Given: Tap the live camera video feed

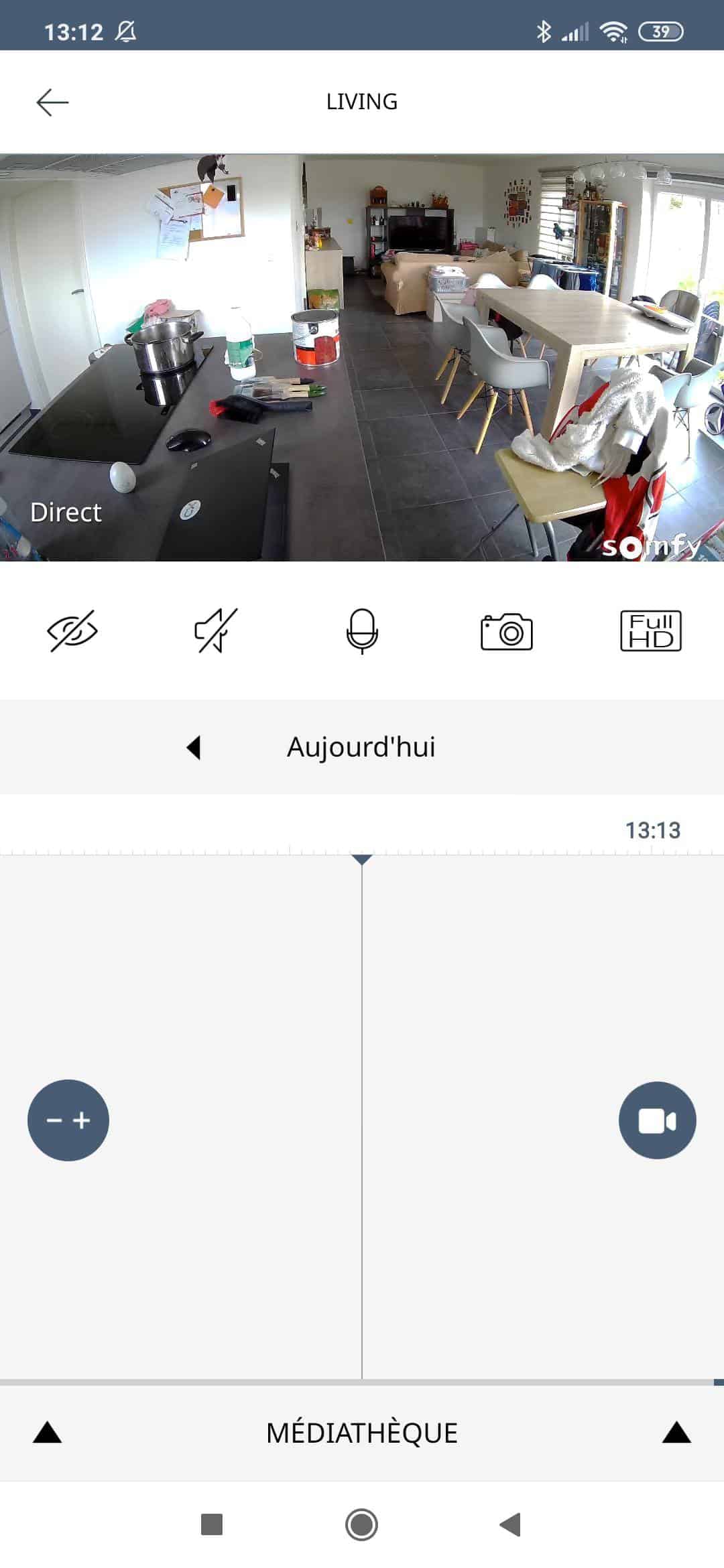Looking at the screenshot, I should pos(362,357).
